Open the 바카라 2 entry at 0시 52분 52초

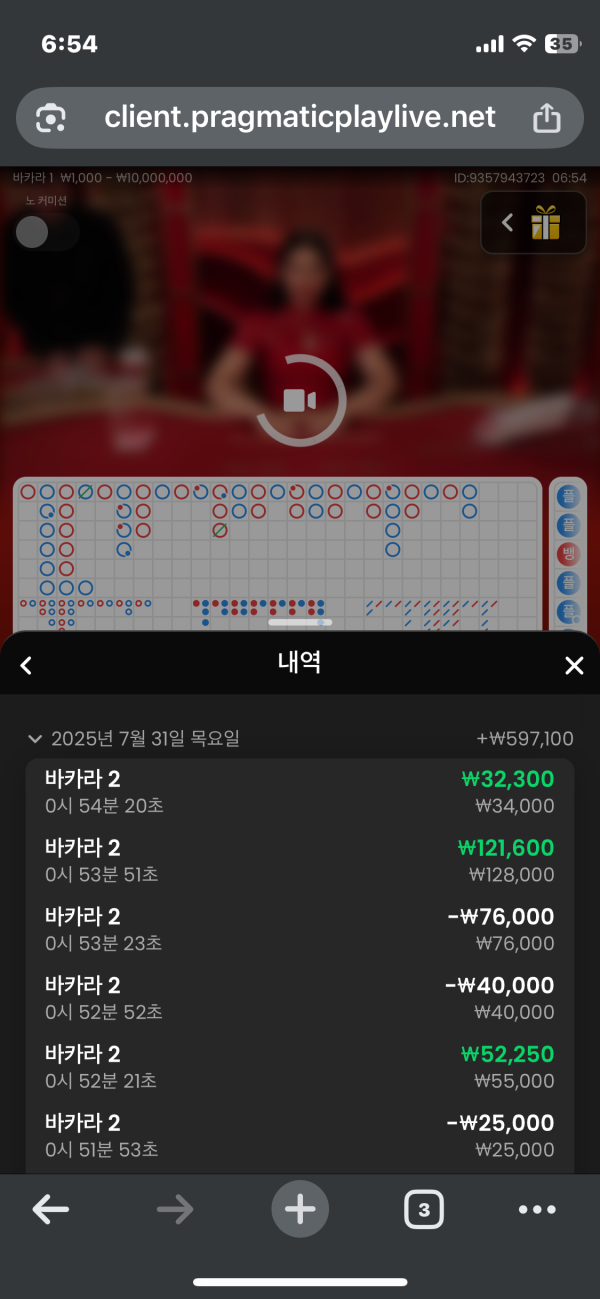(x=300, y=998)
